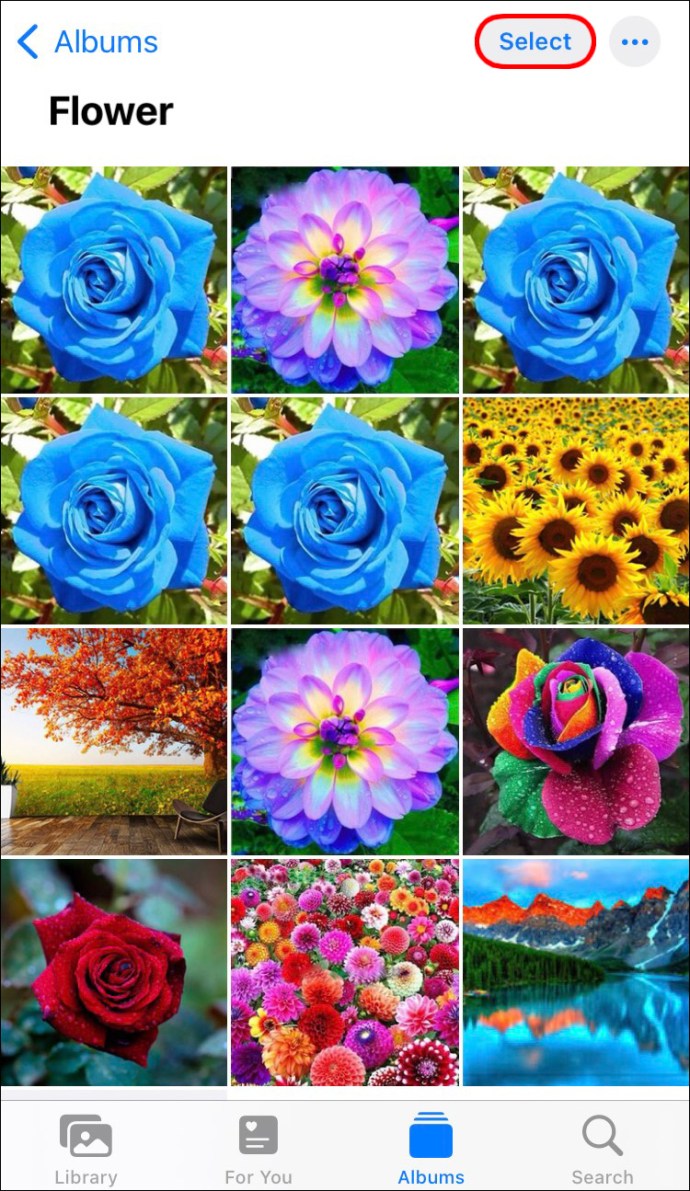This screenshot has width=690, height=1191.
Task: View the red rose photo
Action: (114, 972)
